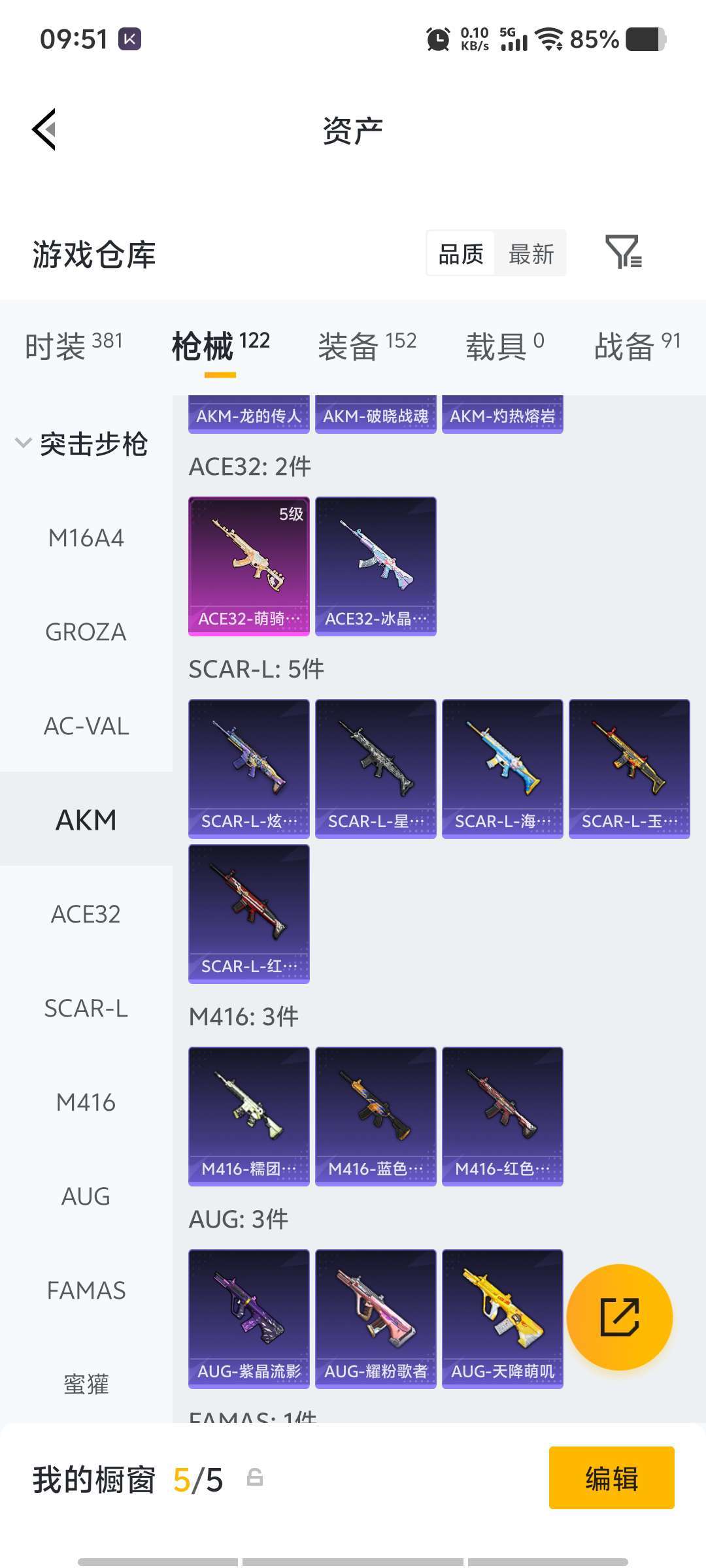Sort items by 品质
The height and width of the screenshot is (1568, 706).
point(461,253)
